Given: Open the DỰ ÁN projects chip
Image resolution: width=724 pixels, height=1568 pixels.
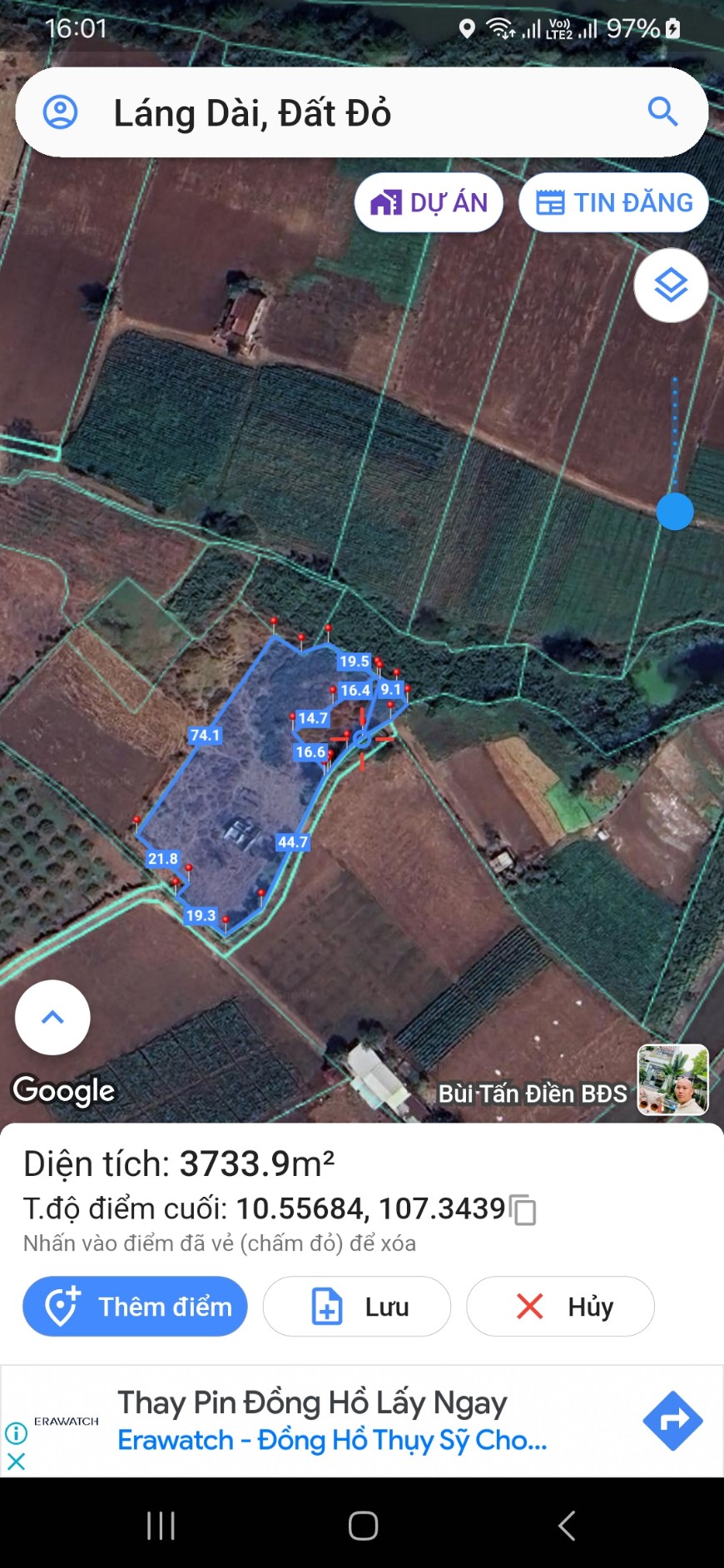Looking at the screenshot, I should (x=429, y=202).
